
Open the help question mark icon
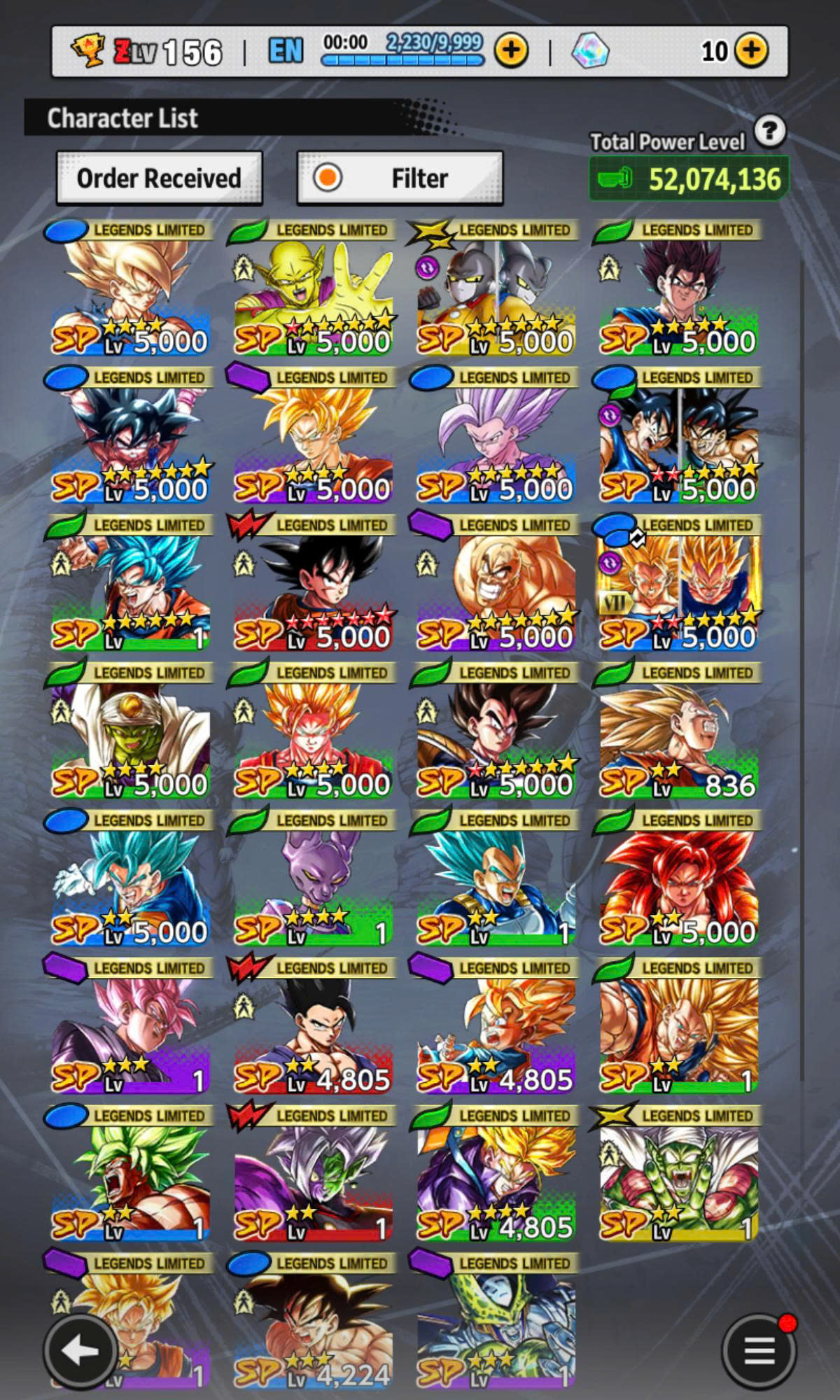coord(770,131)
